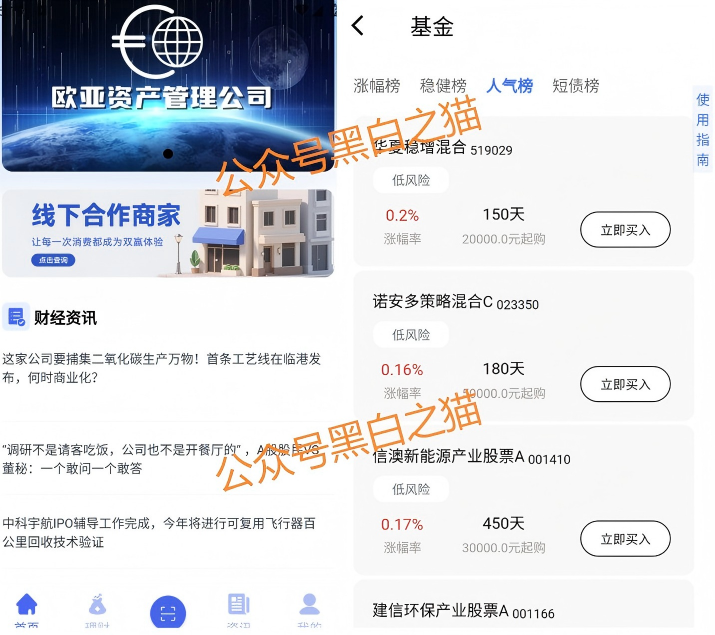Screen dimensions: 715x635
Task: Buy 诺安多策略混合C via 立即买入
Action: (625, 384)
